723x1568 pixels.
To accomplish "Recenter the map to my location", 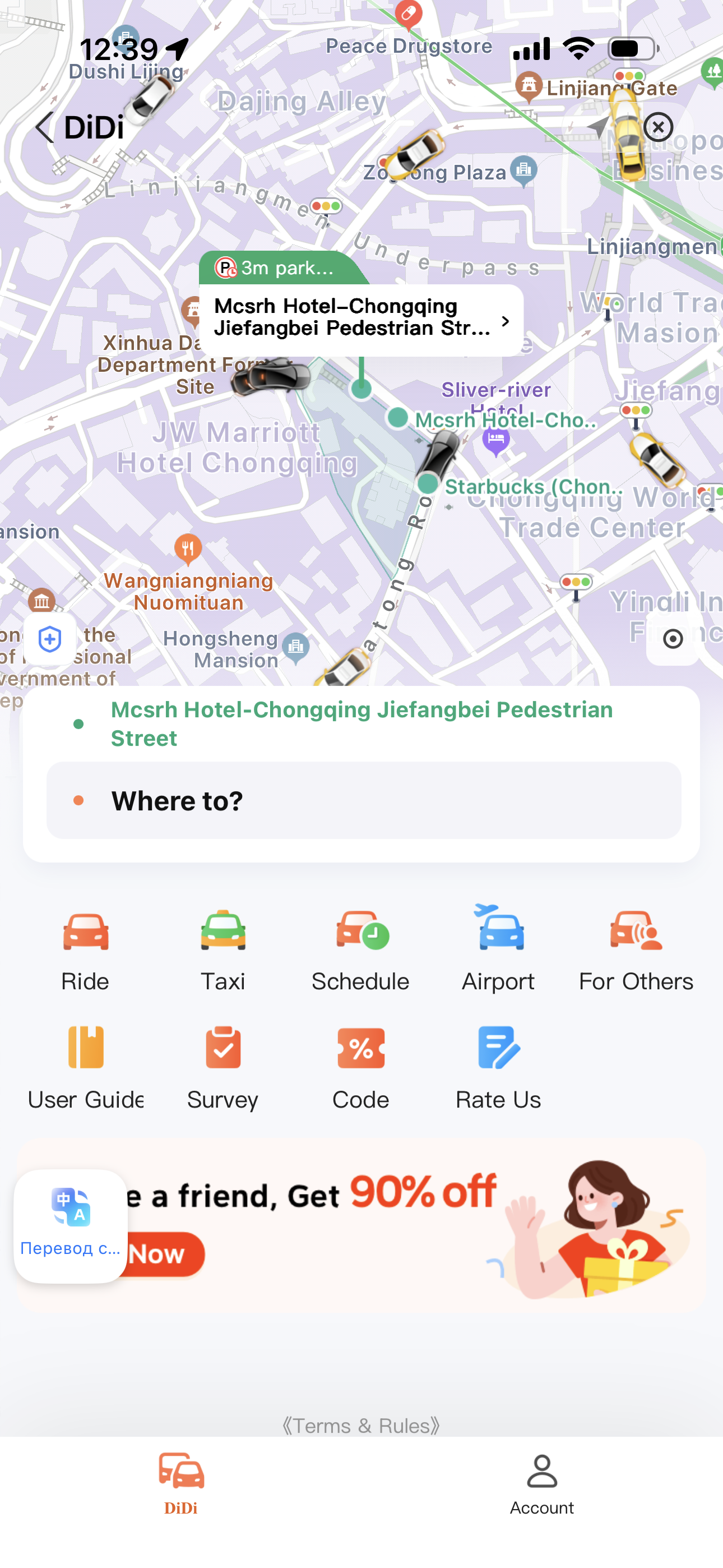I will click(x=672, y=639).
